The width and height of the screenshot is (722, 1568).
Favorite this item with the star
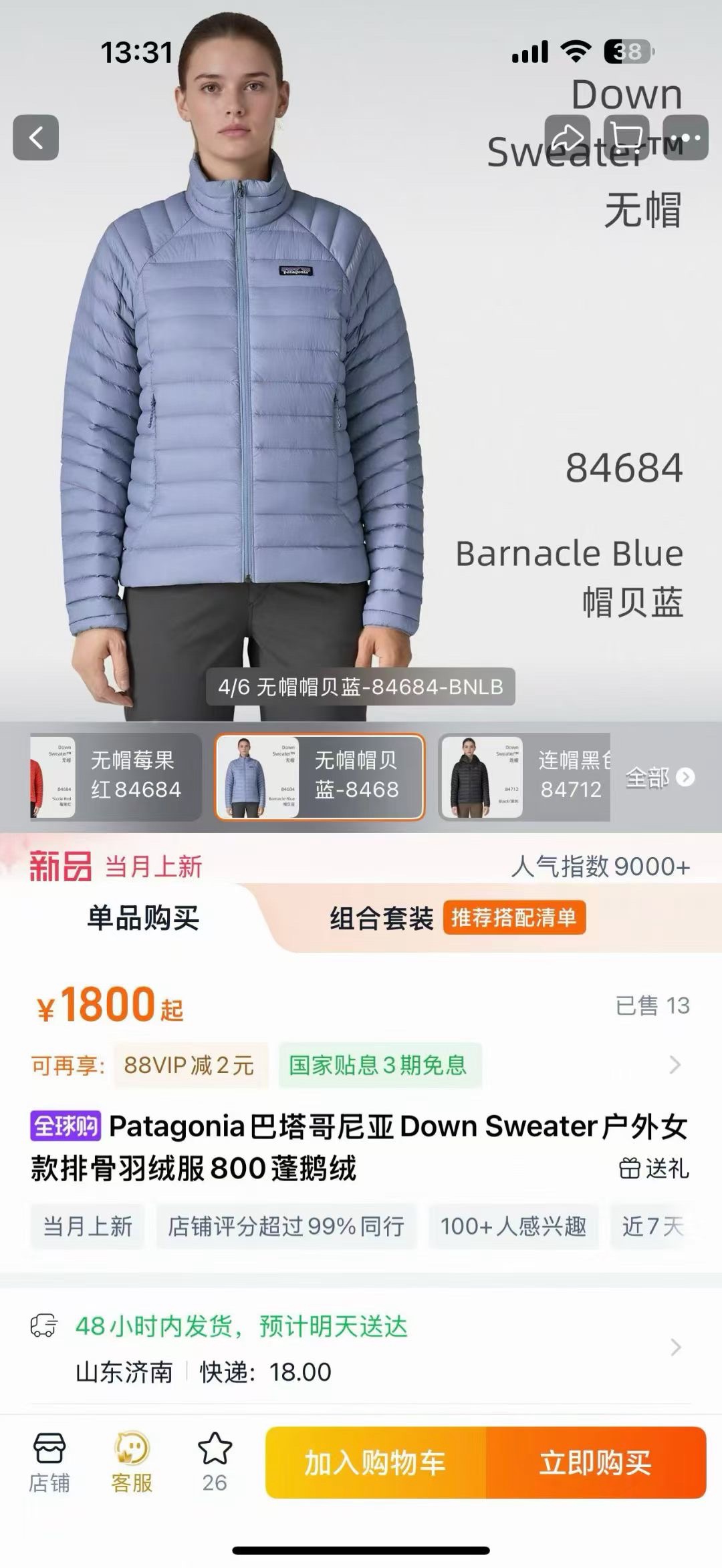coord(215,1463)
